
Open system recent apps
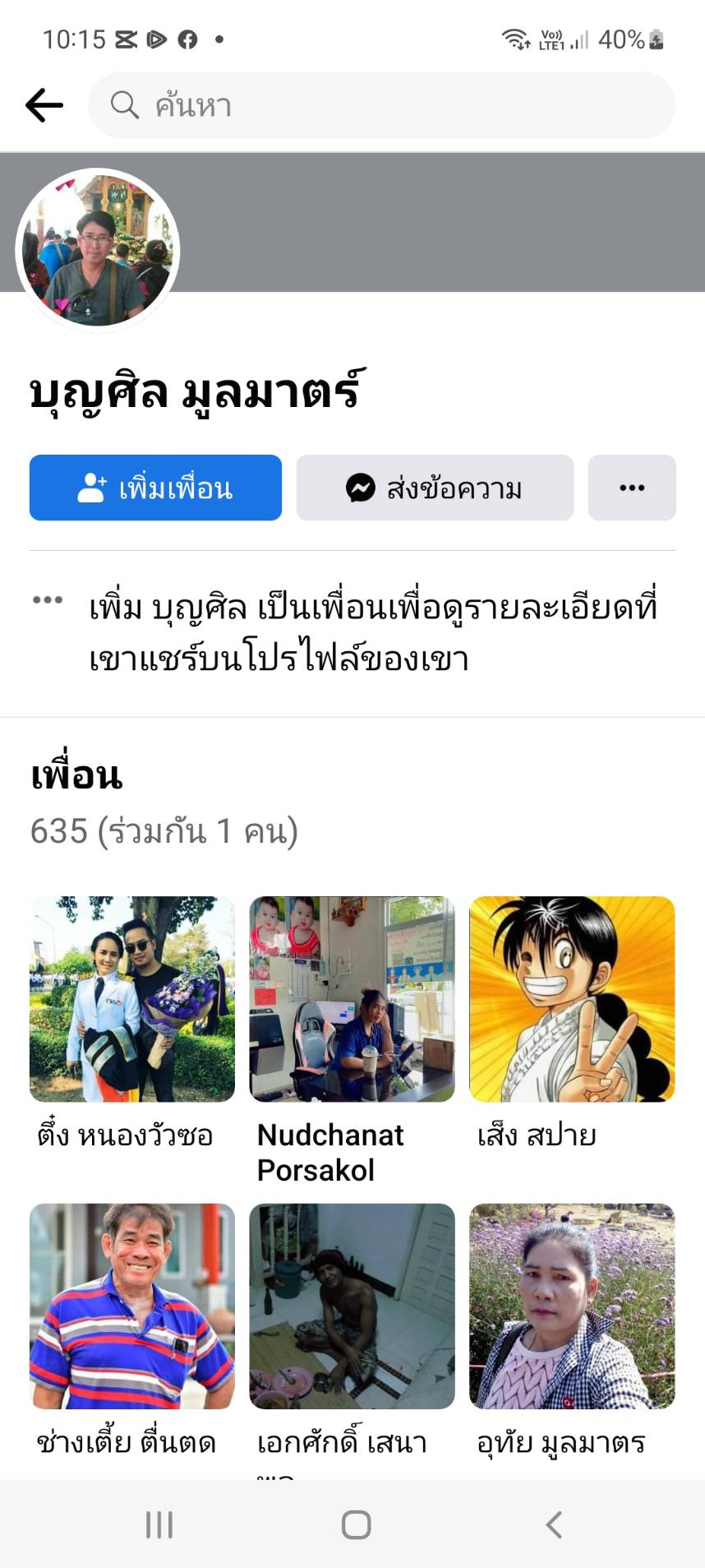pyautogui.click(x=159, y=1524)
